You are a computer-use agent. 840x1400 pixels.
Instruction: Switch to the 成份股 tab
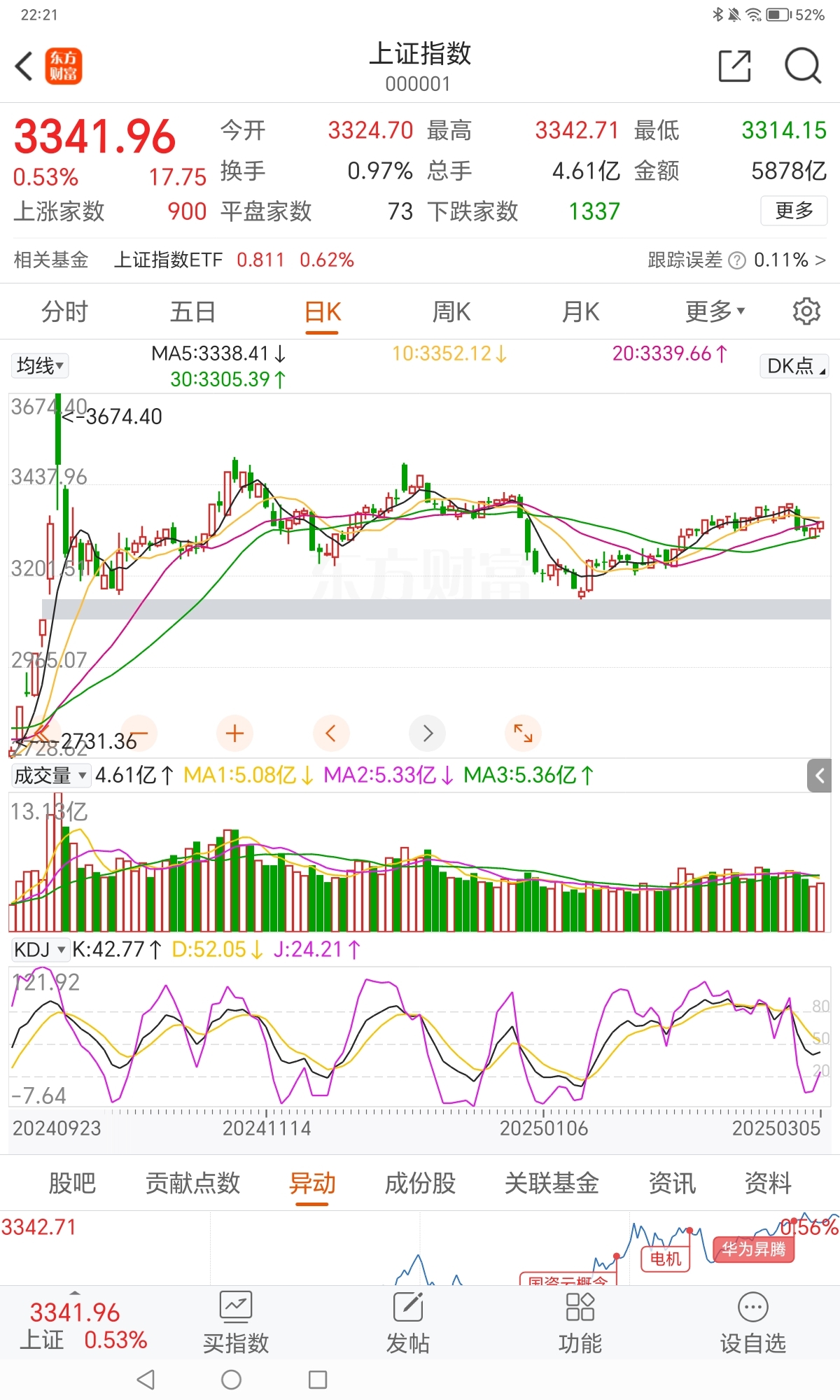click(420, 1184)
